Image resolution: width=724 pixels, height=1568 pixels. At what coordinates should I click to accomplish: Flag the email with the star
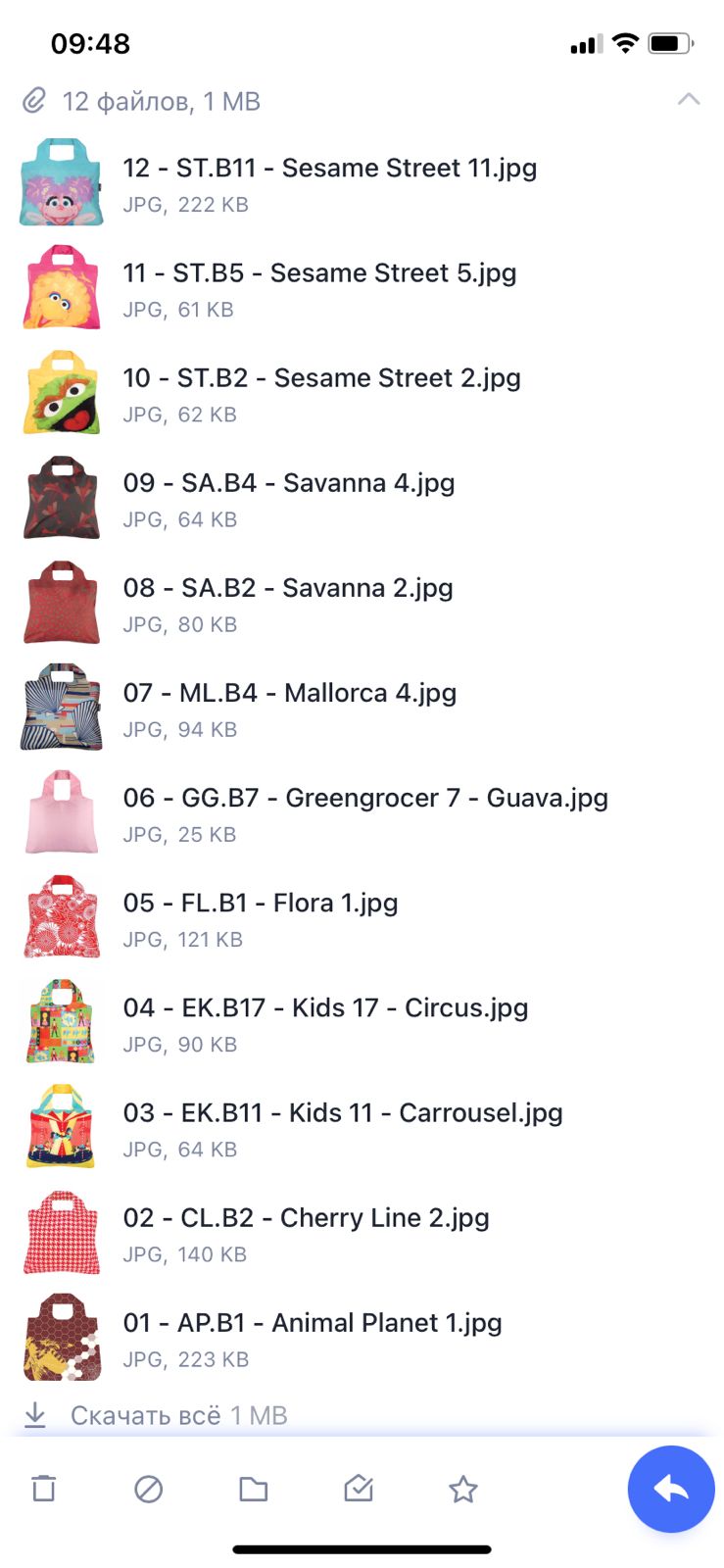click(462, 1490)
